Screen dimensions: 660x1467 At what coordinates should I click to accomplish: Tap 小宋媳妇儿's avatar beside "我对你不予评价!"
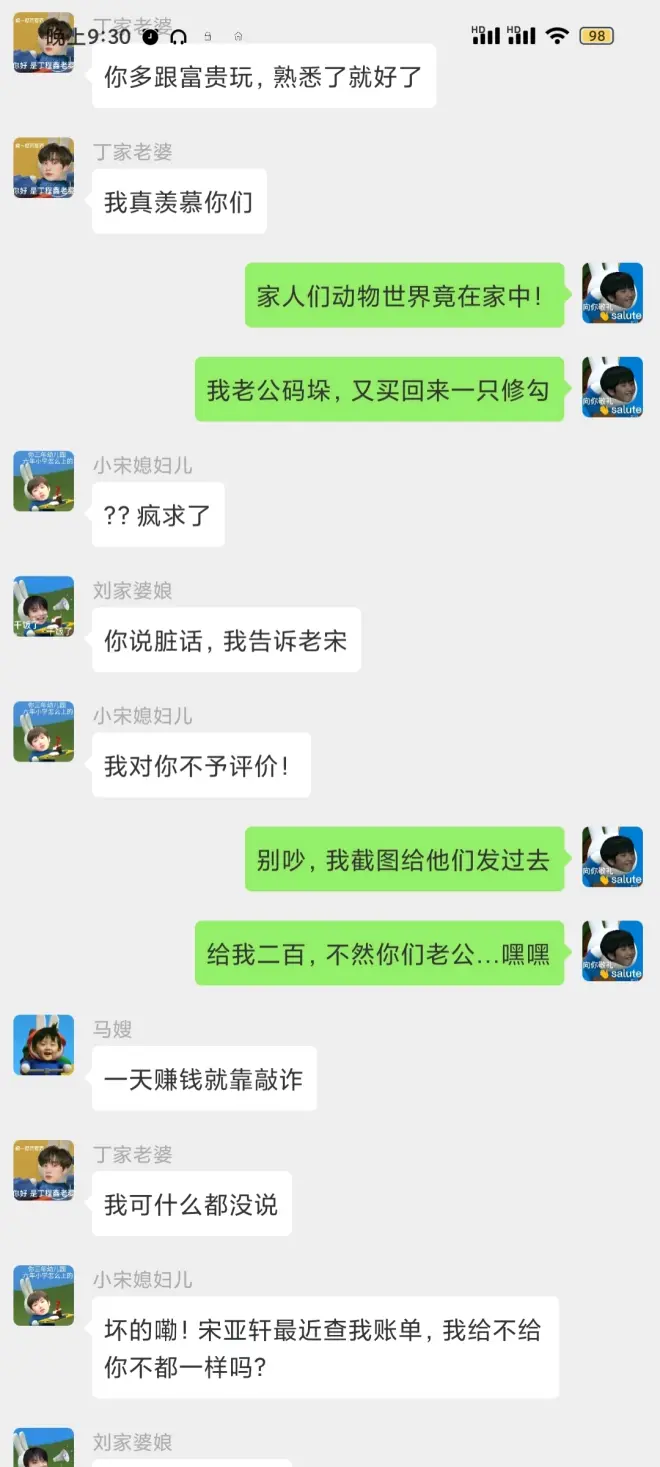[43, 731]
